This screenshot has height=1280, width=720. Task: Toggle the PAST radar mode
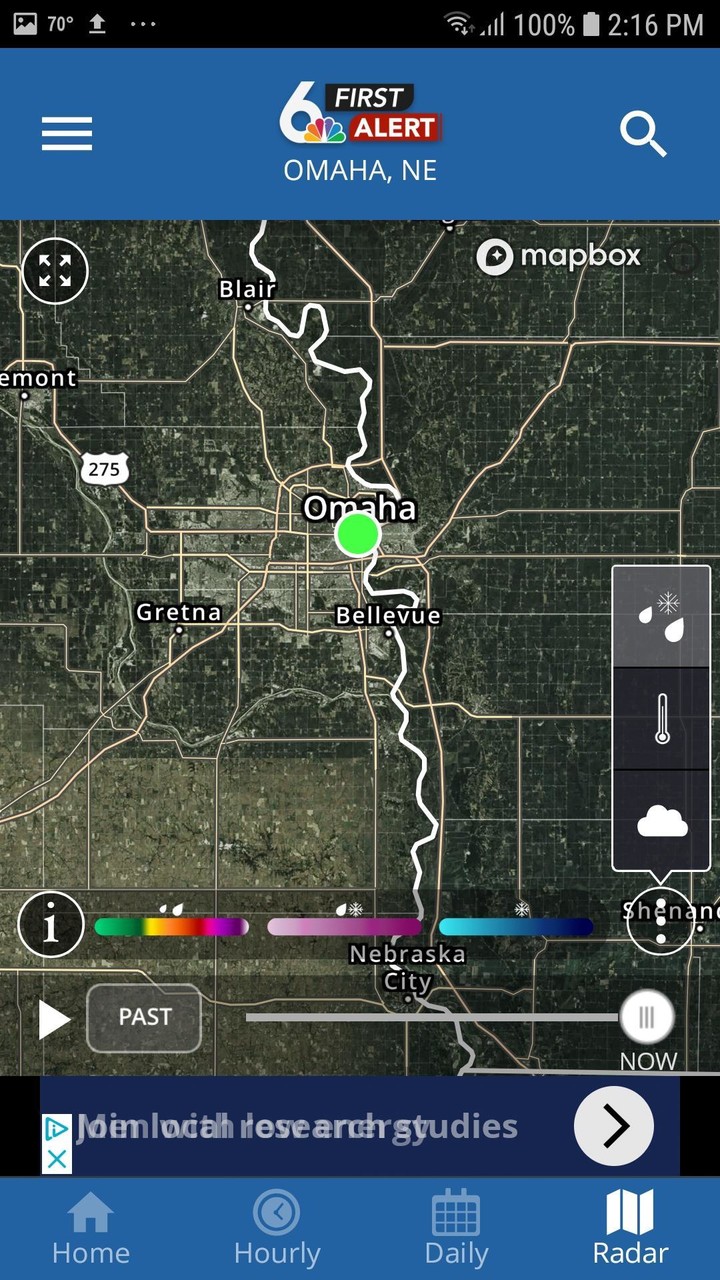pos(144,1017)
